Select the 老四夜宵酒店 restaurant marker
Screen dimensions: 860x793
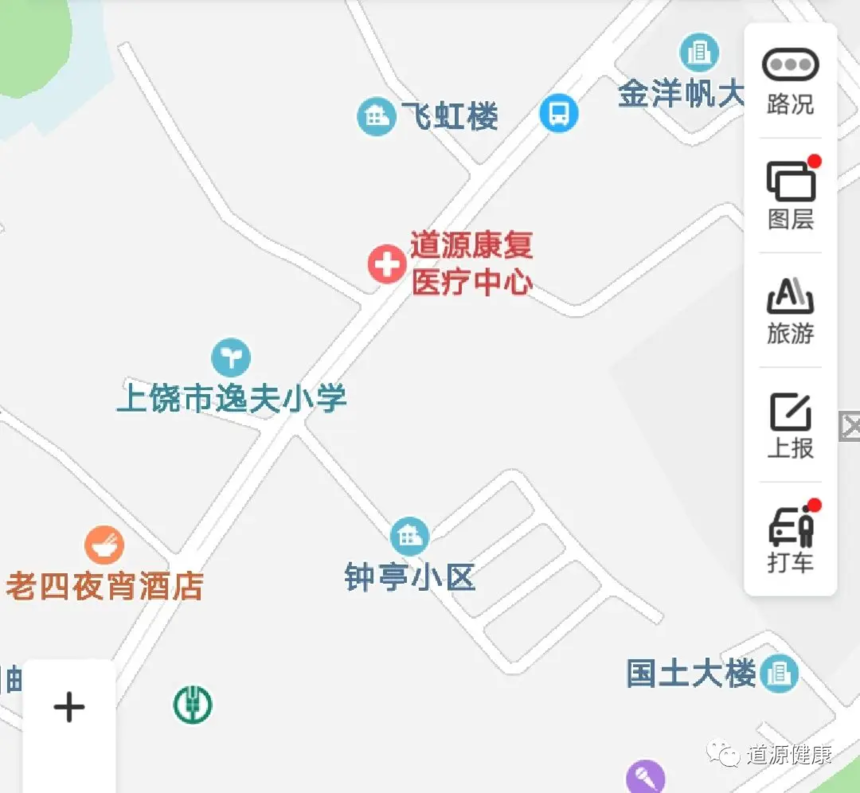104,546
